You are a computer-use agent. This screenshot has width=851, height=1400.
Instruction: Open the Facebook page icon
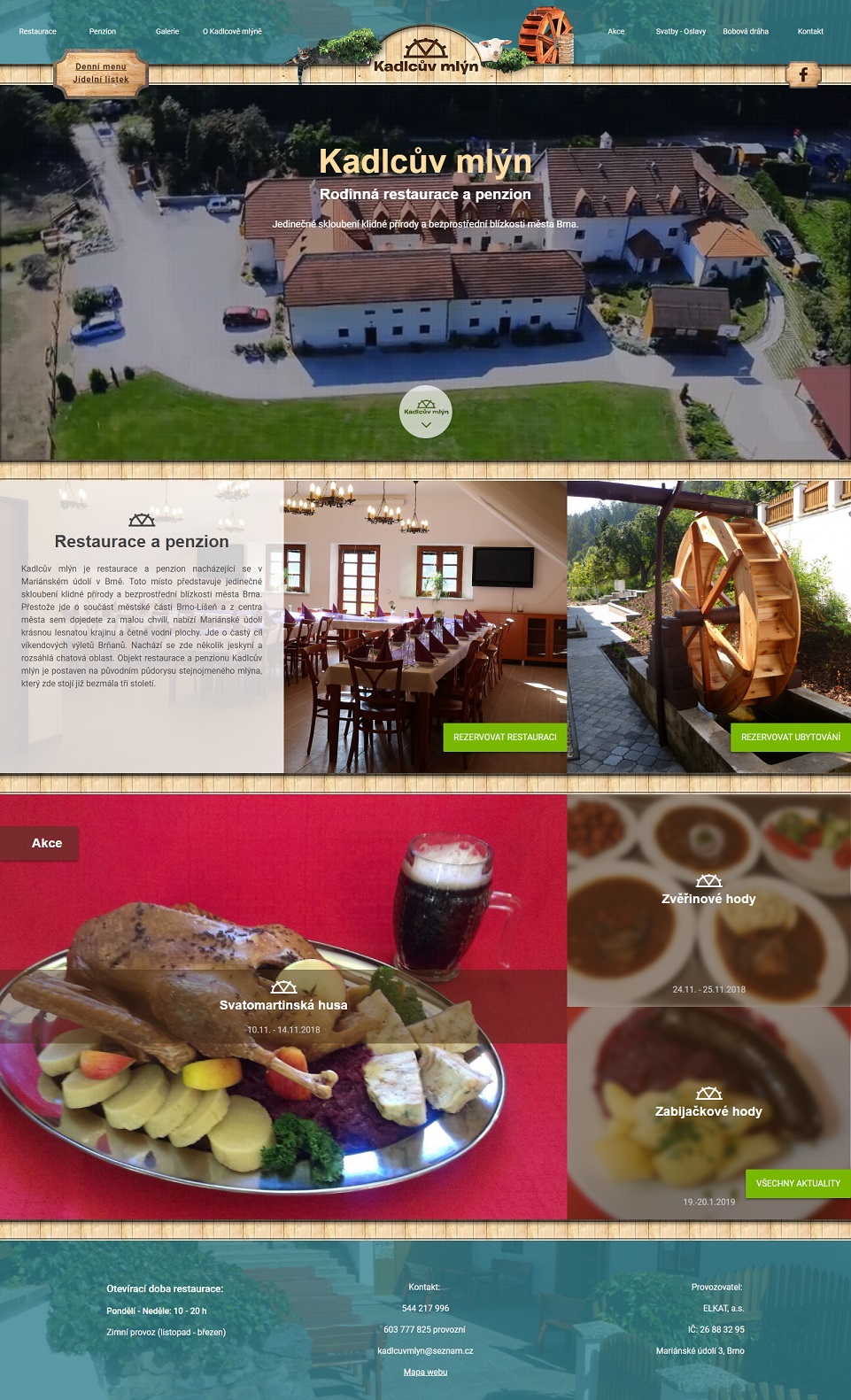[803, 74]
